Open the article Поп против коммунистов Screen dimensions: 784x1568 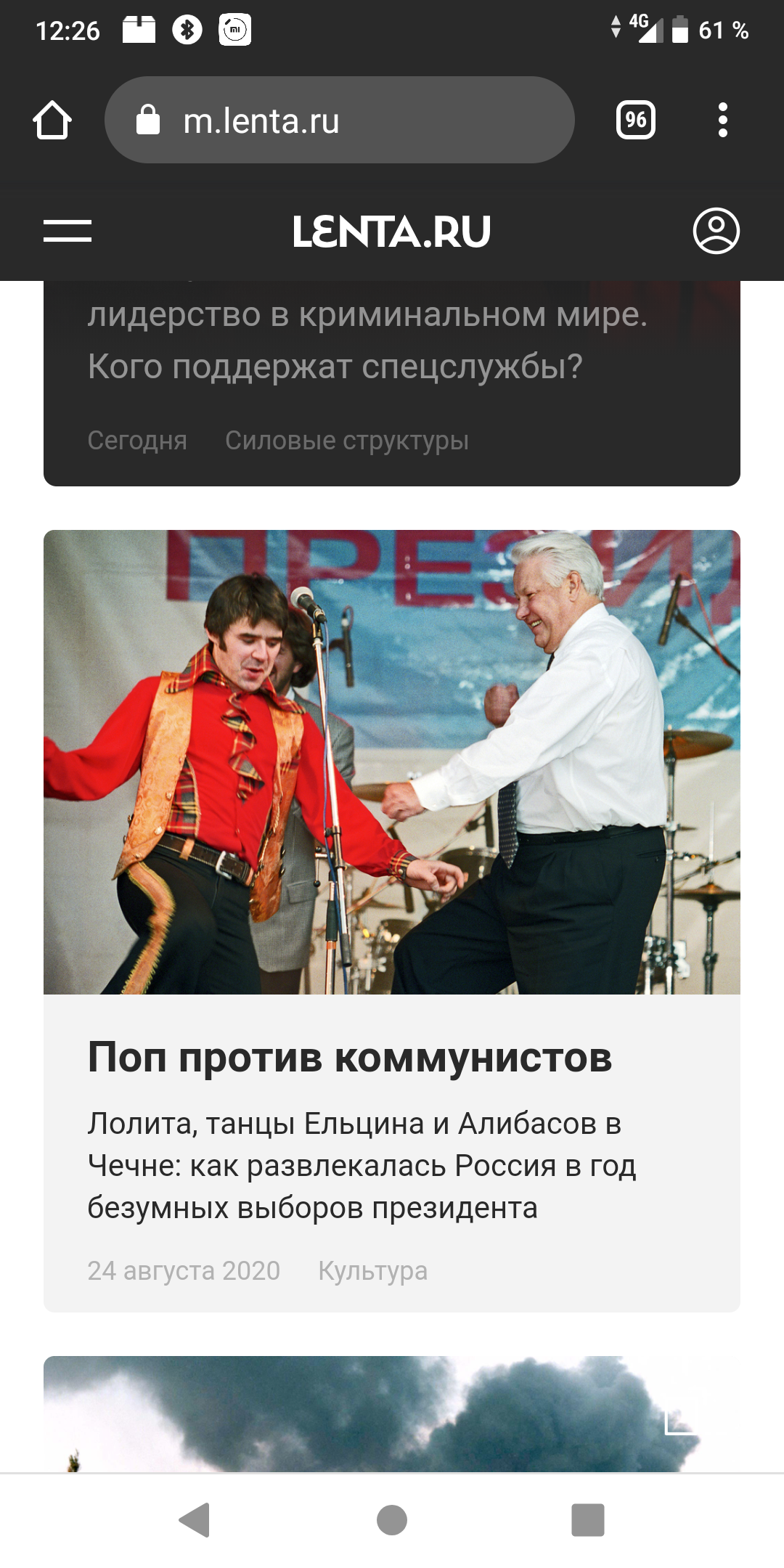pos(350,1056)
